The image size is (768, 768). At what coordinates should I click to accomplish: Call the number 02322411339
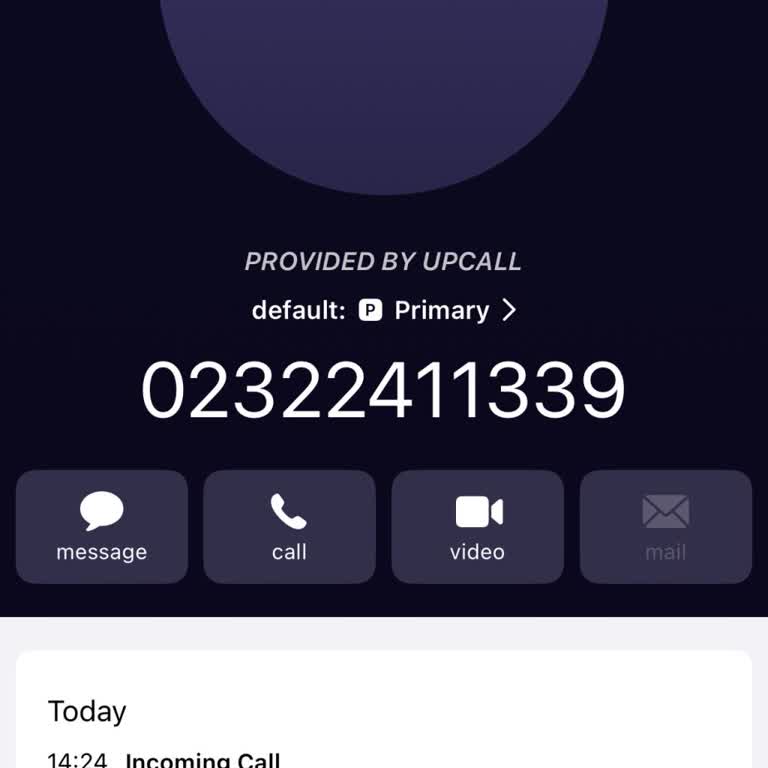(289, 527)
